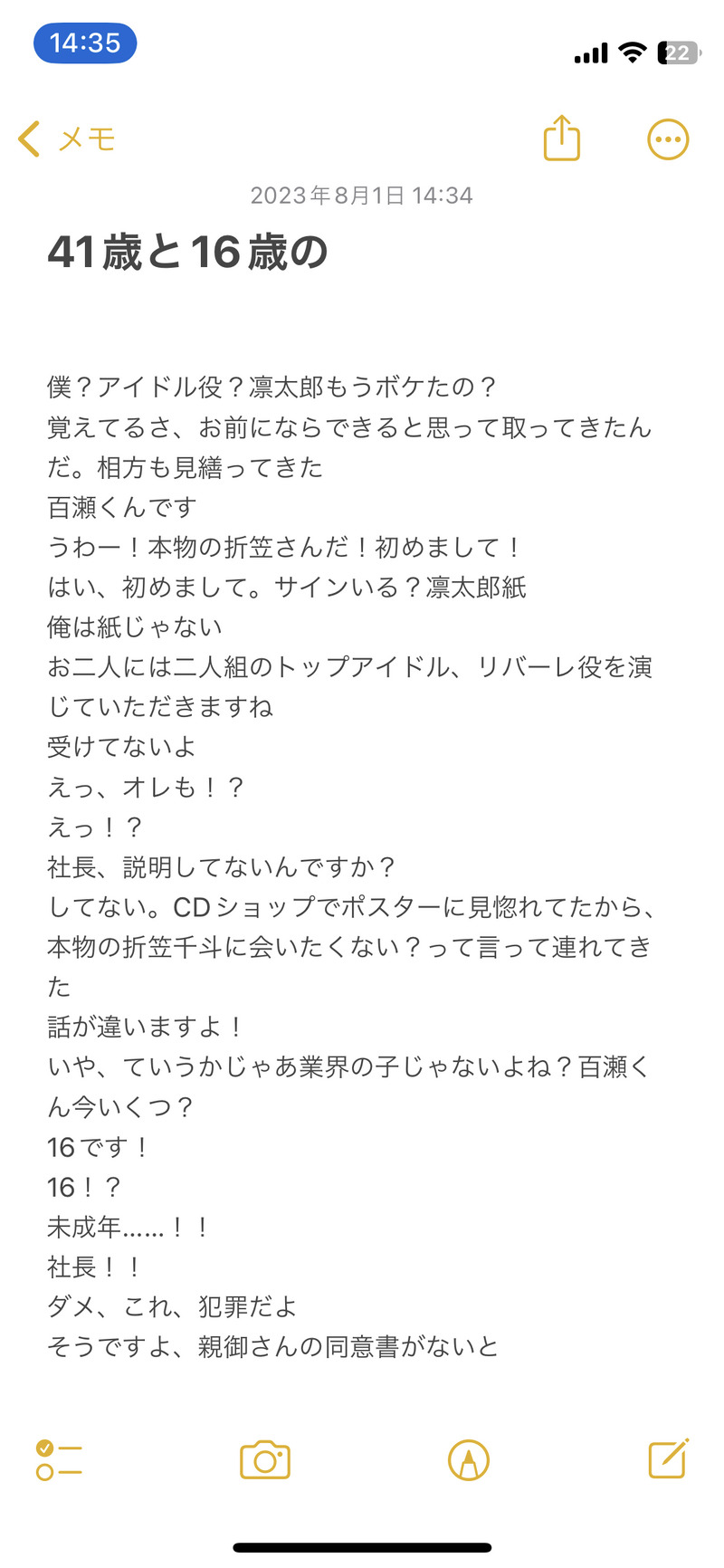Compose a new note

(x=669, y=1458)
